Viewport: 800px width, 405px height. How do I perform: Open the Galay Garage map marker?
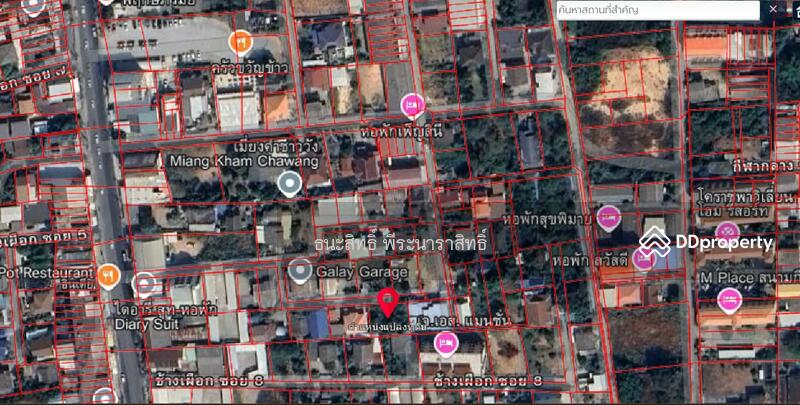click(299, 270)
